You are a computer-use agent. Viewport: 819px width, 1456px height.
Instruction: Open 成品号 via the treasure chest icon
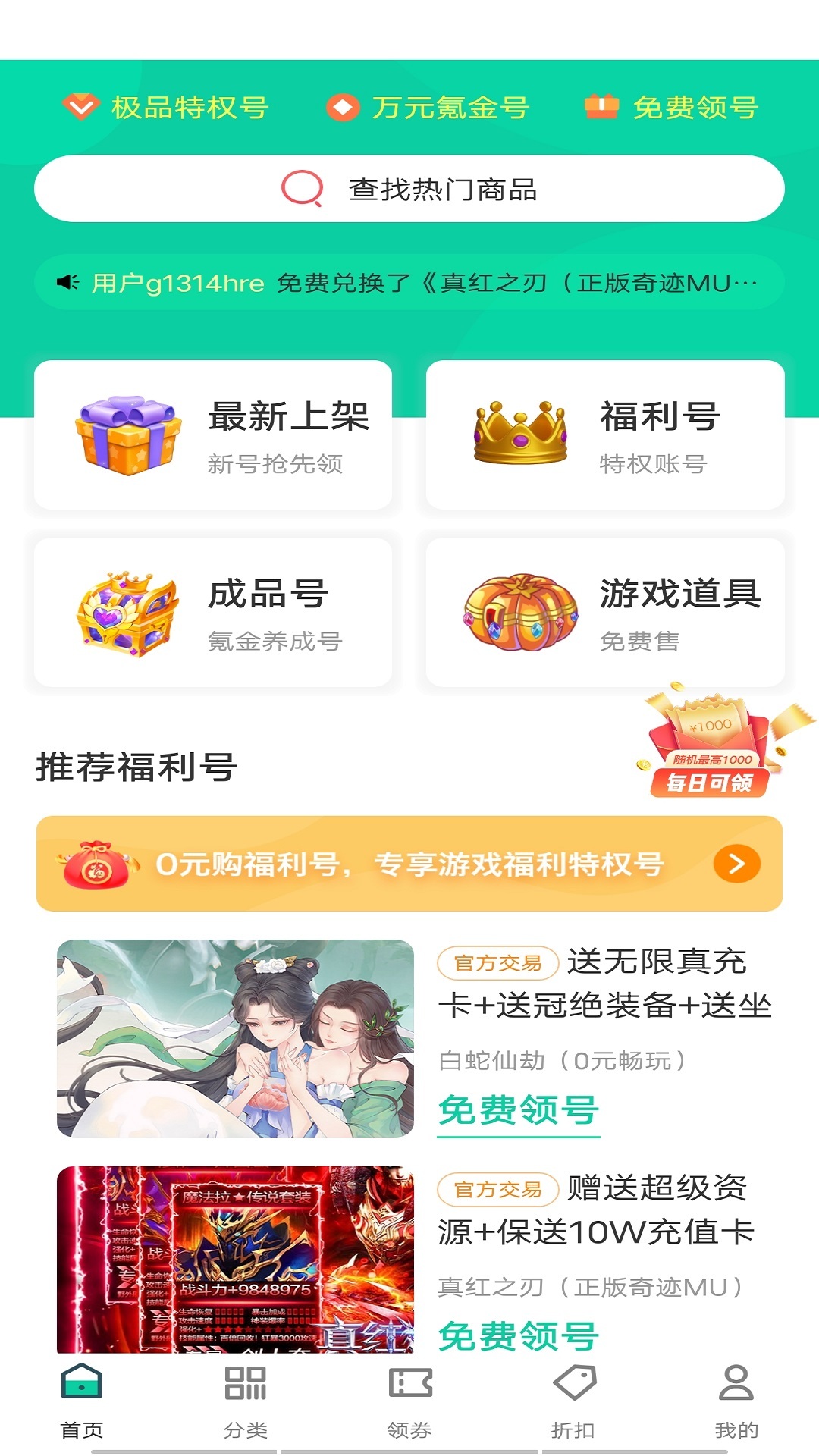(125, 613)
